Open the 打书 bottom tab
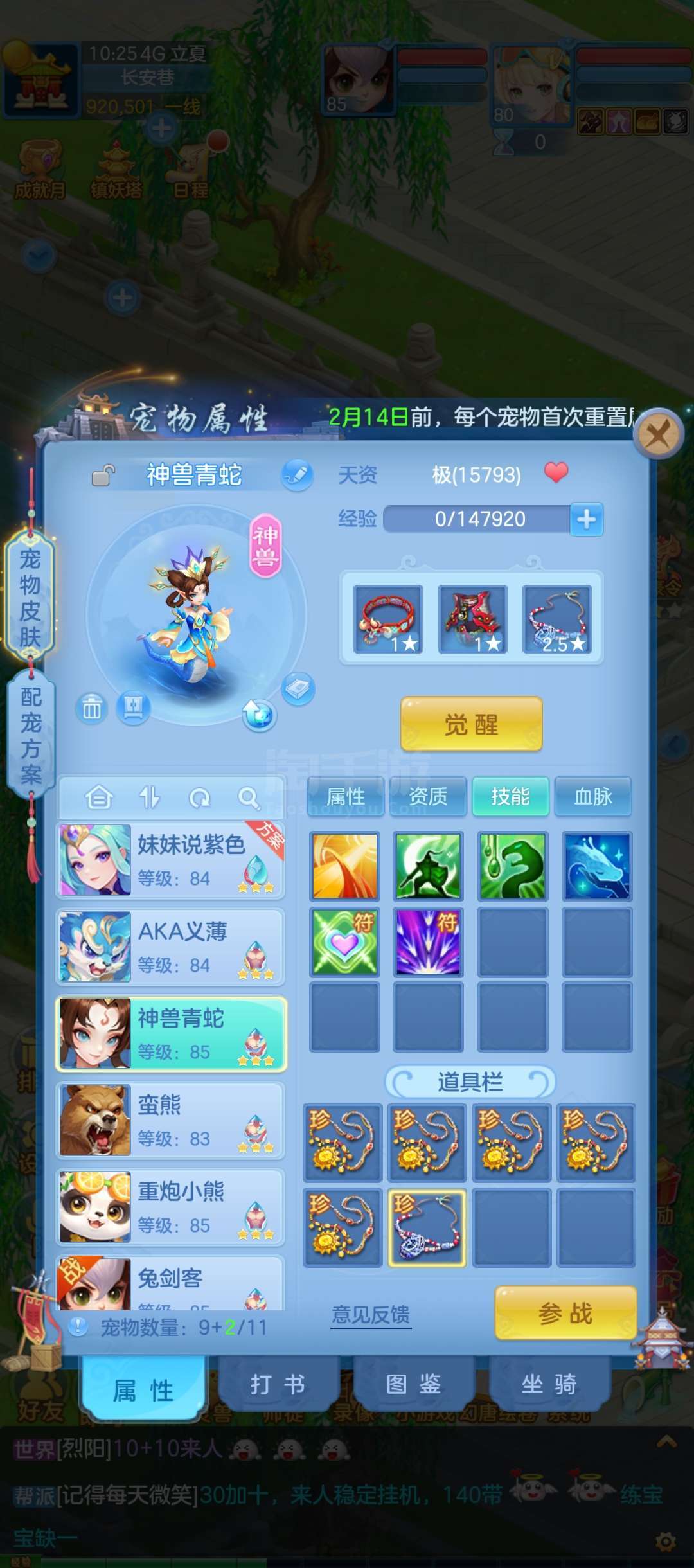694x1568 pixels. [x=278, y=1385]
